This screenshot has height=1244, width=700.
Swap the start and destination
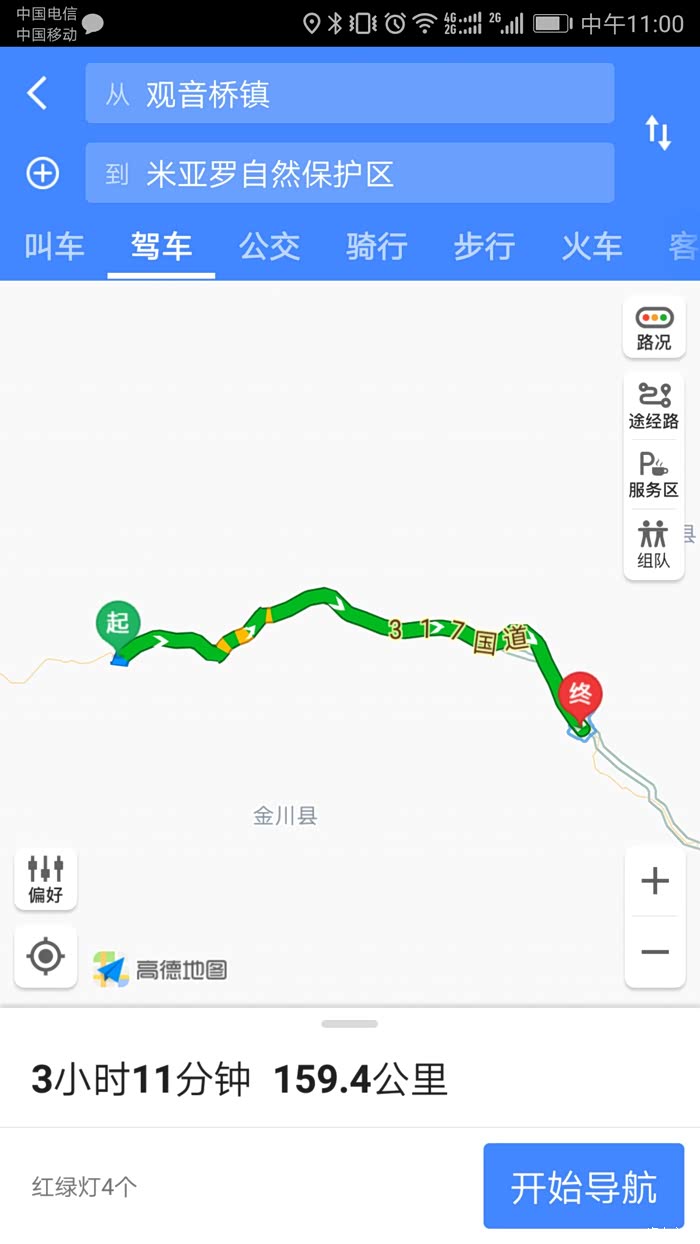658,133
